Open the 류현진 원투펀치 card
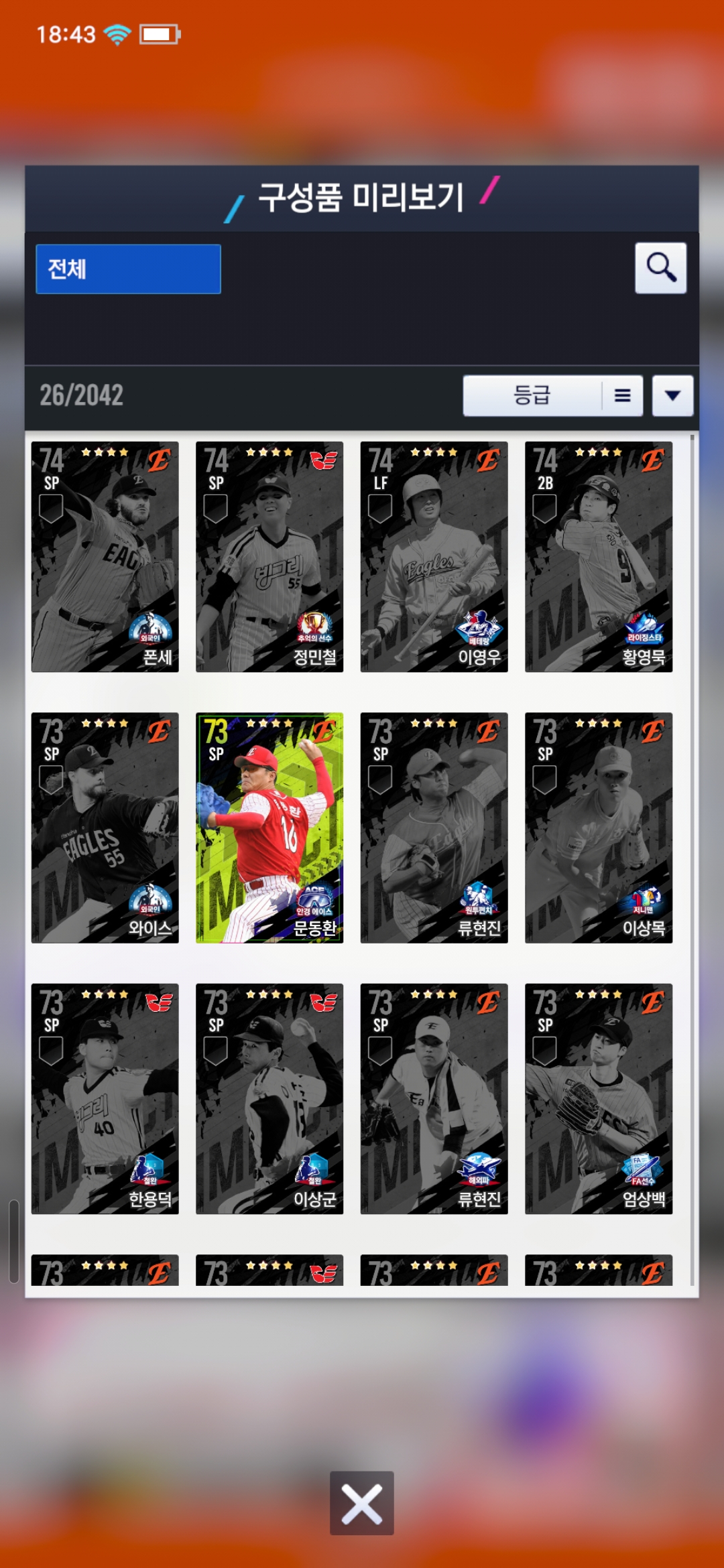Viewport: 724px width, 1568px height. pyautogui.click(x=434, y=828)
